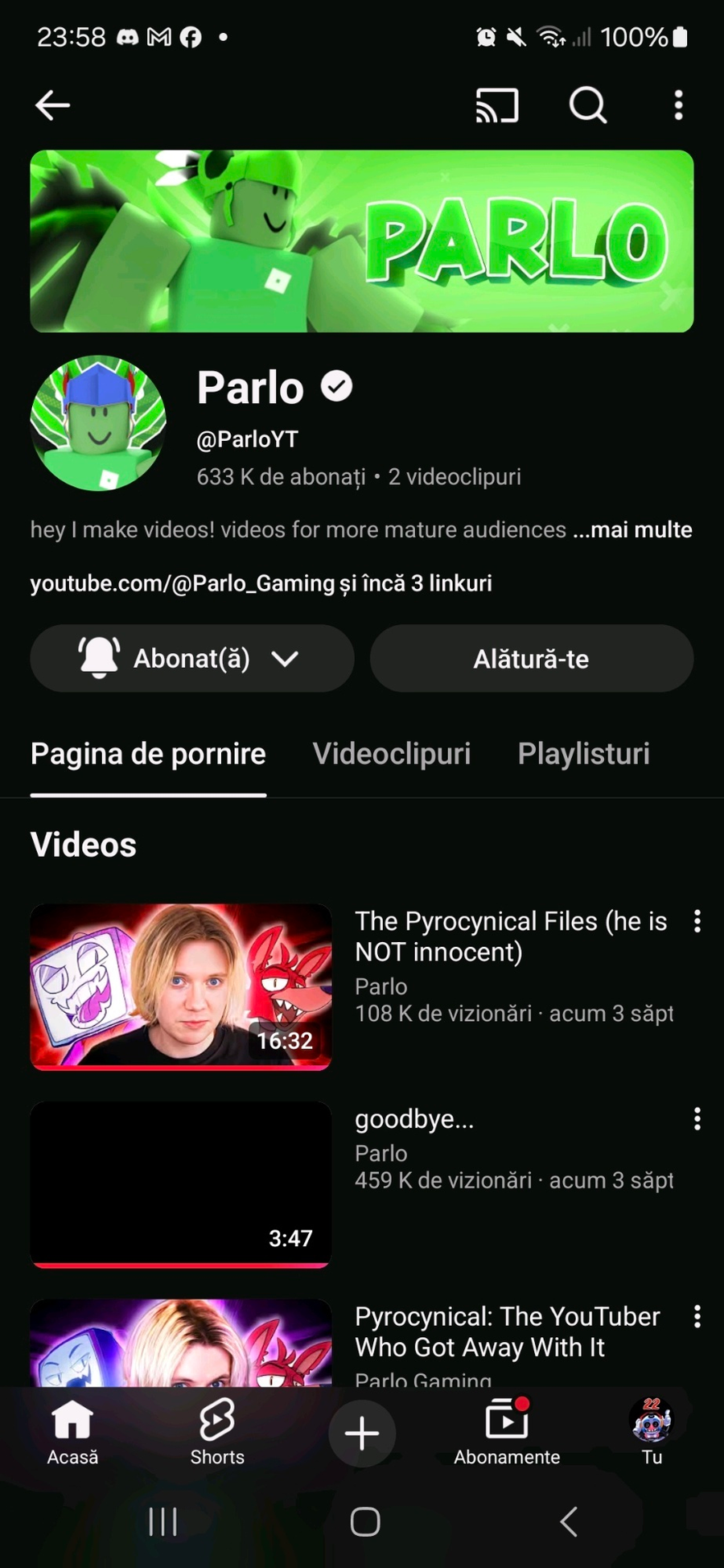This screenshot has height=1568, width=724.
Task: Open the cast to device icon
Action: [x=497, y=105]
